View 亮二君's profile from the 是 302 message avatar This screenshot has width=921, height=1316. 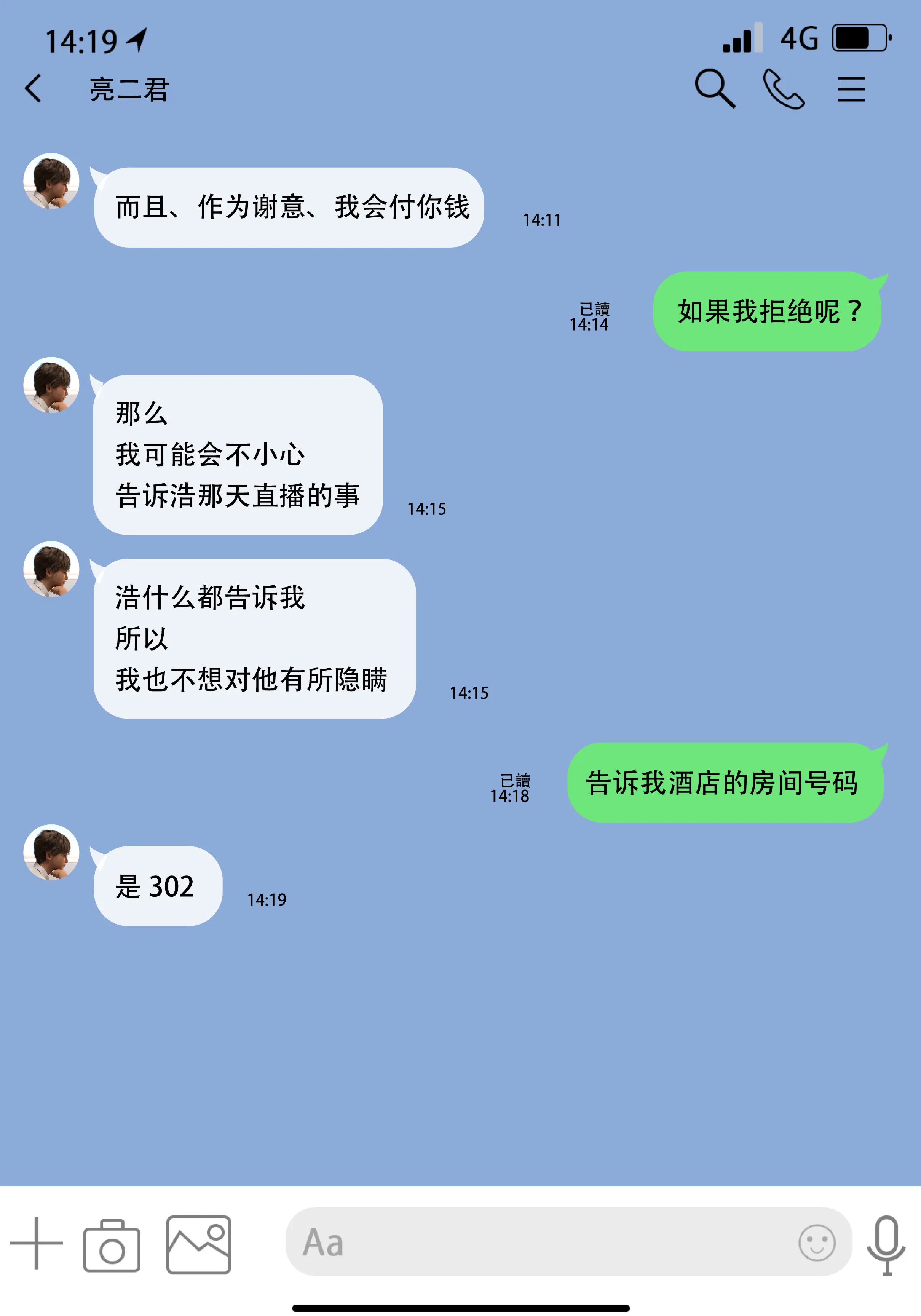point(51,852)
